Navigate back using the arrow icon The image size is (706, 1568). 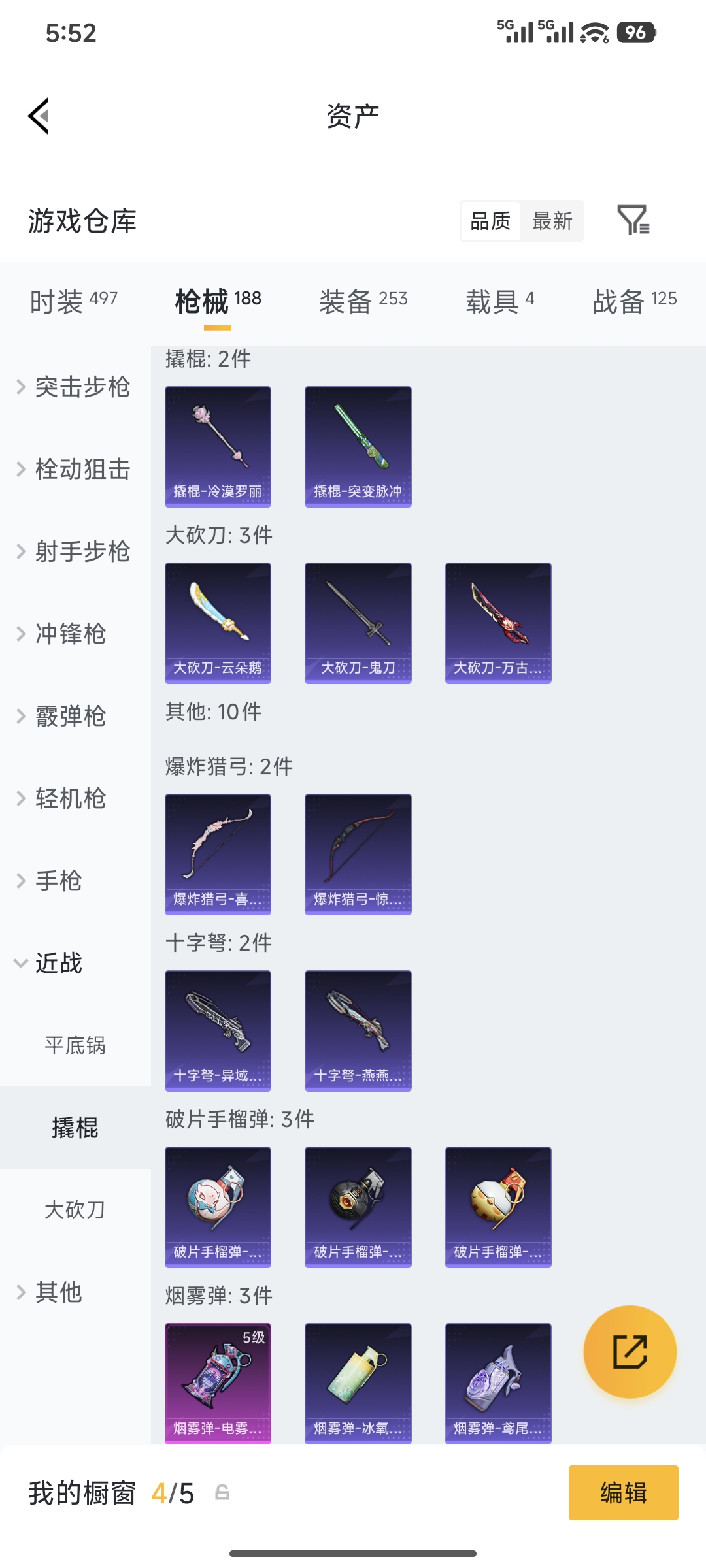pyautogui.click(x=39, y=114)
